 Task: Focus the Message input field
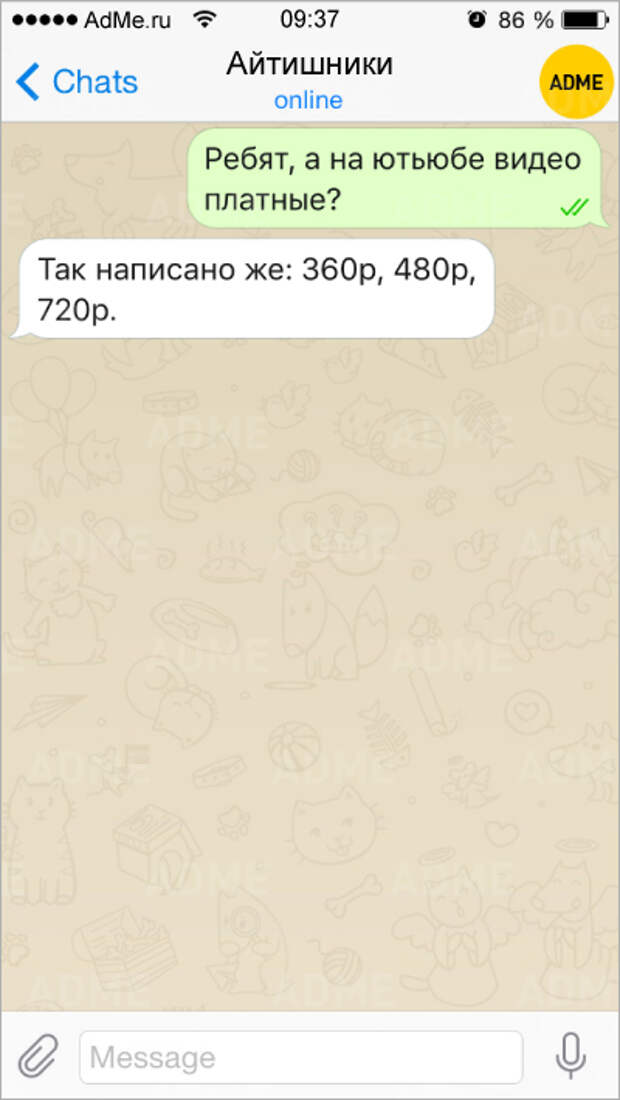300,1057
